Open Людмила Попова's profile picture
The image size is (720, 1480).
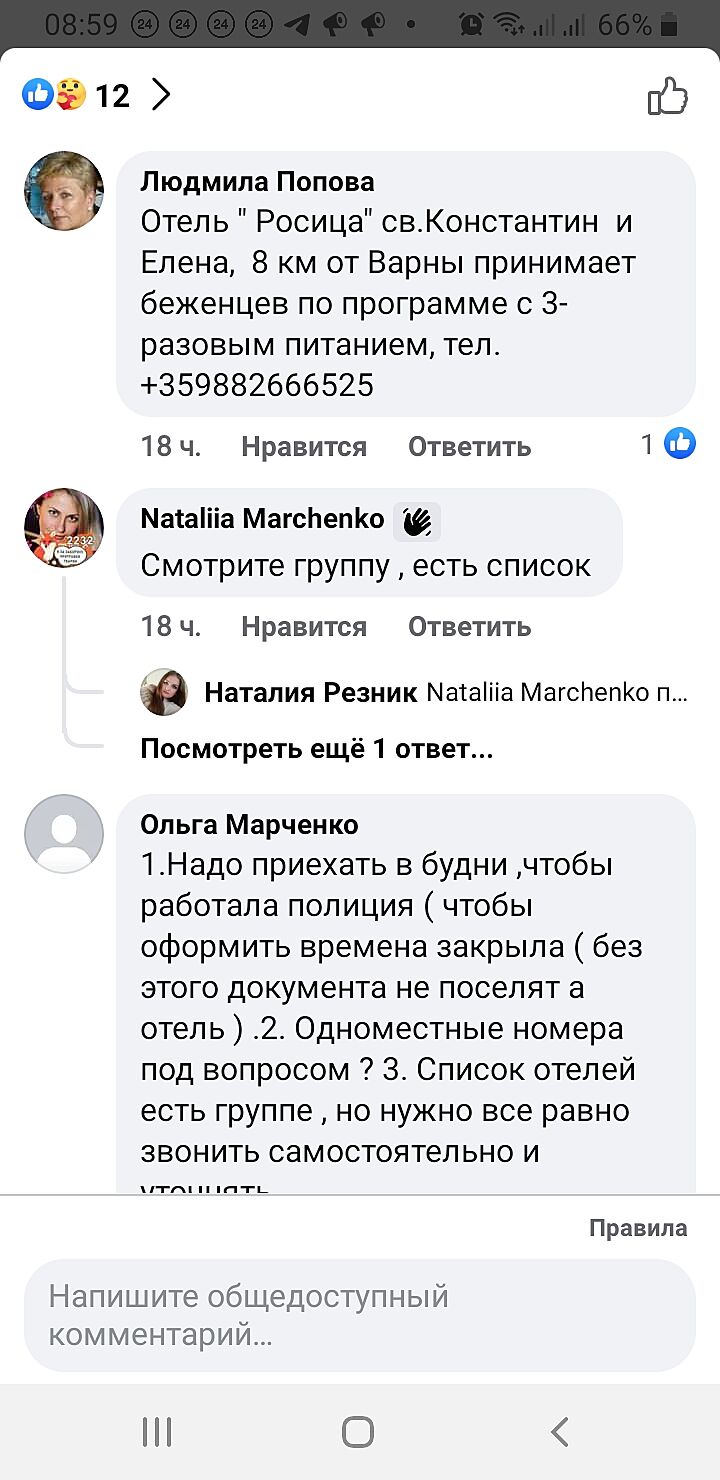pos(64,192)
